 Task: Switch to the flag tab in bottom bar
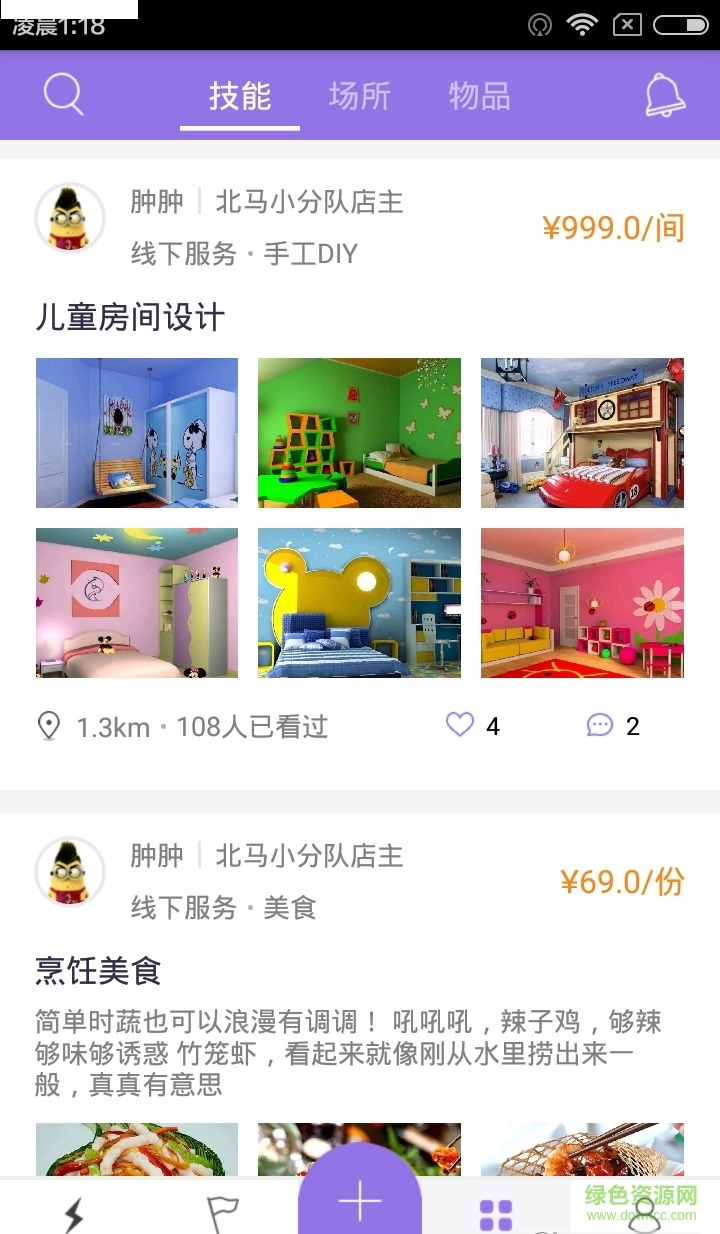(222, 1214)
